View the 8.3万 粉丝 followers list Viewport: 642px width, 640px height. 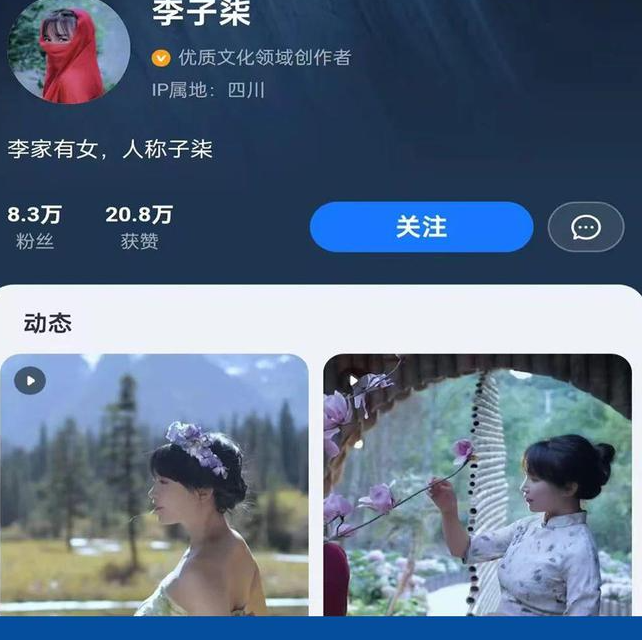34,227
